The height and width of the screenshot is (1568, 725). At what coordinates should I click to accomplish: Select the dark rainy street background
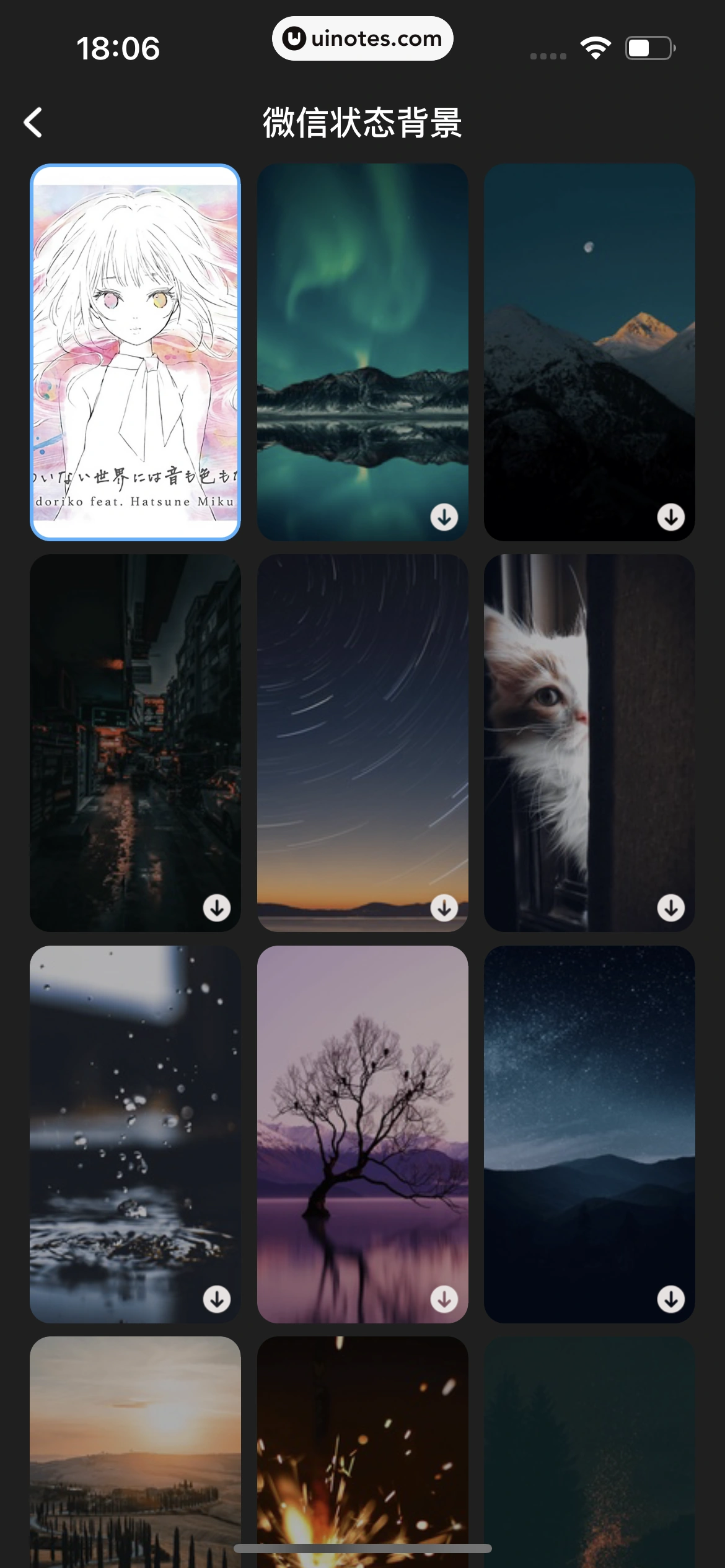pos(135,731)
